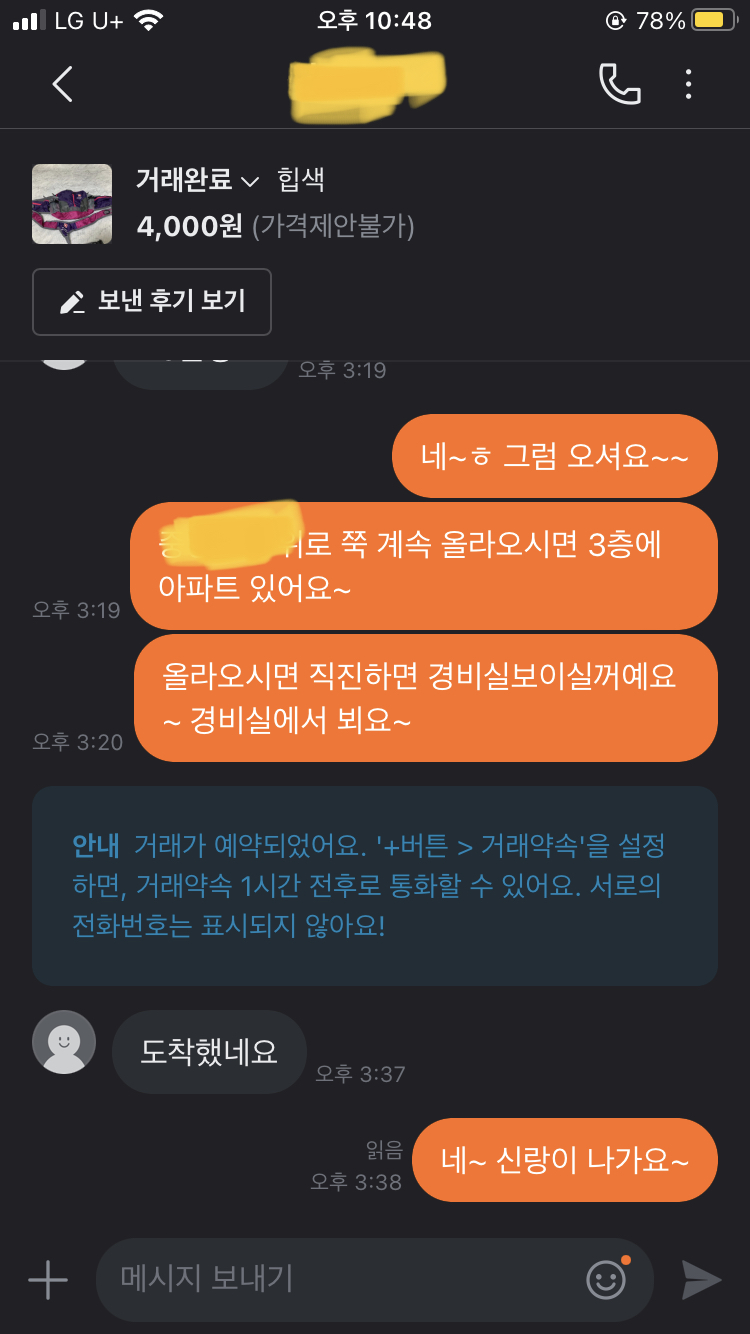Open the three-dot overflow menu

[x=688, y=84]
